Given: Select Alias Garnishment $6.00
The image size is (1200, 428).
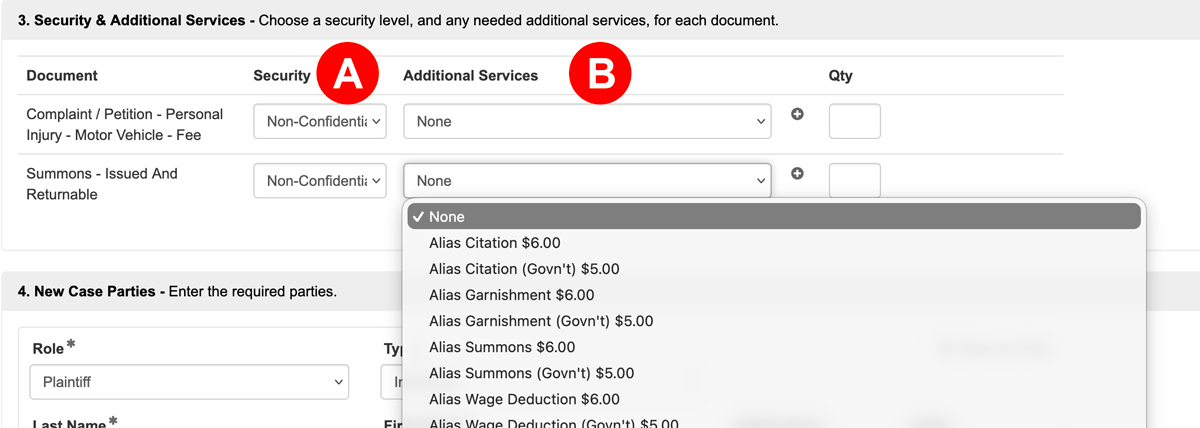Looking at the screenshot, I should 511,295.
